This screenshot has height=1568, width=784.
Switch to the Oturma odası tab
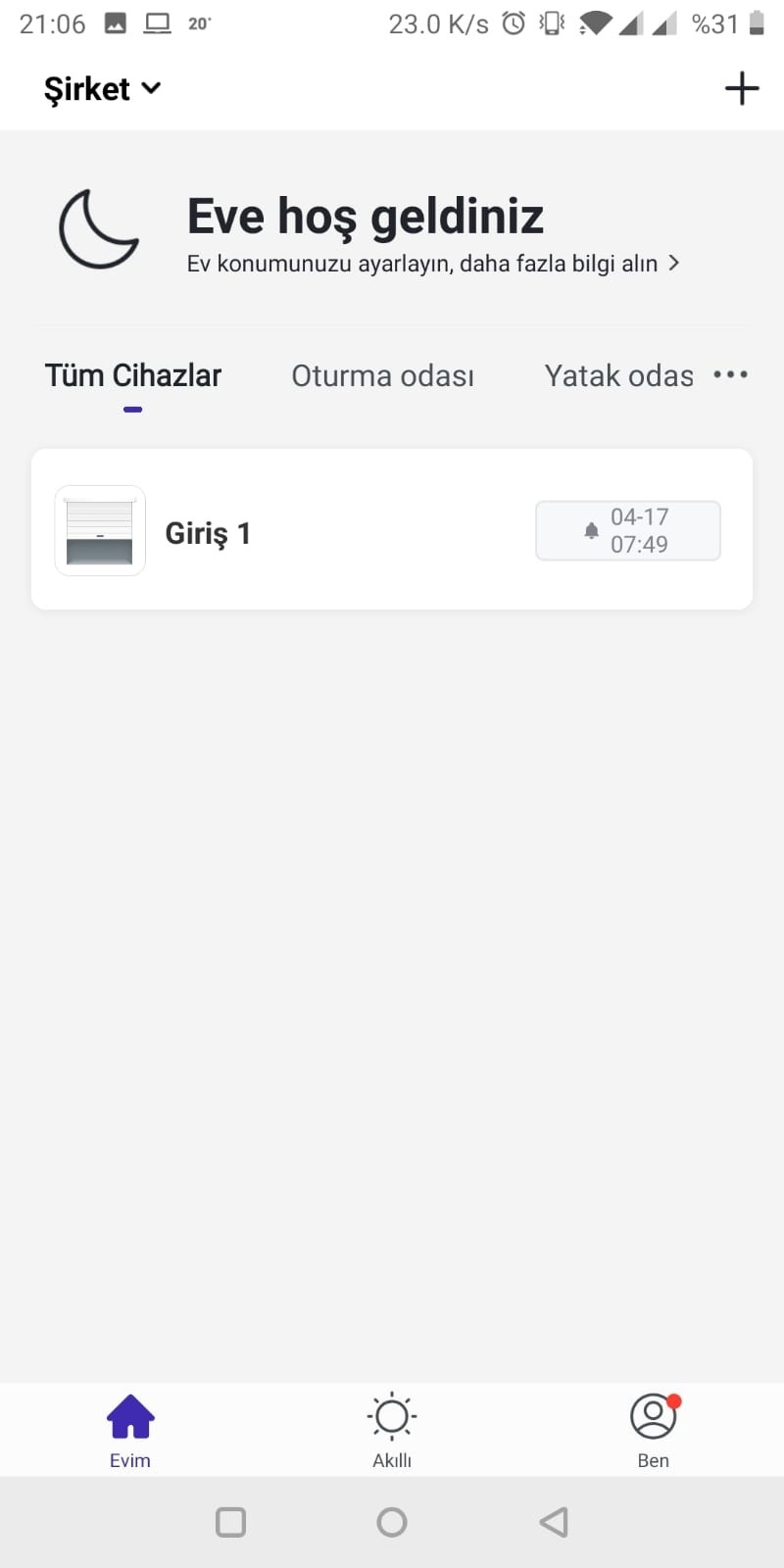382,375
